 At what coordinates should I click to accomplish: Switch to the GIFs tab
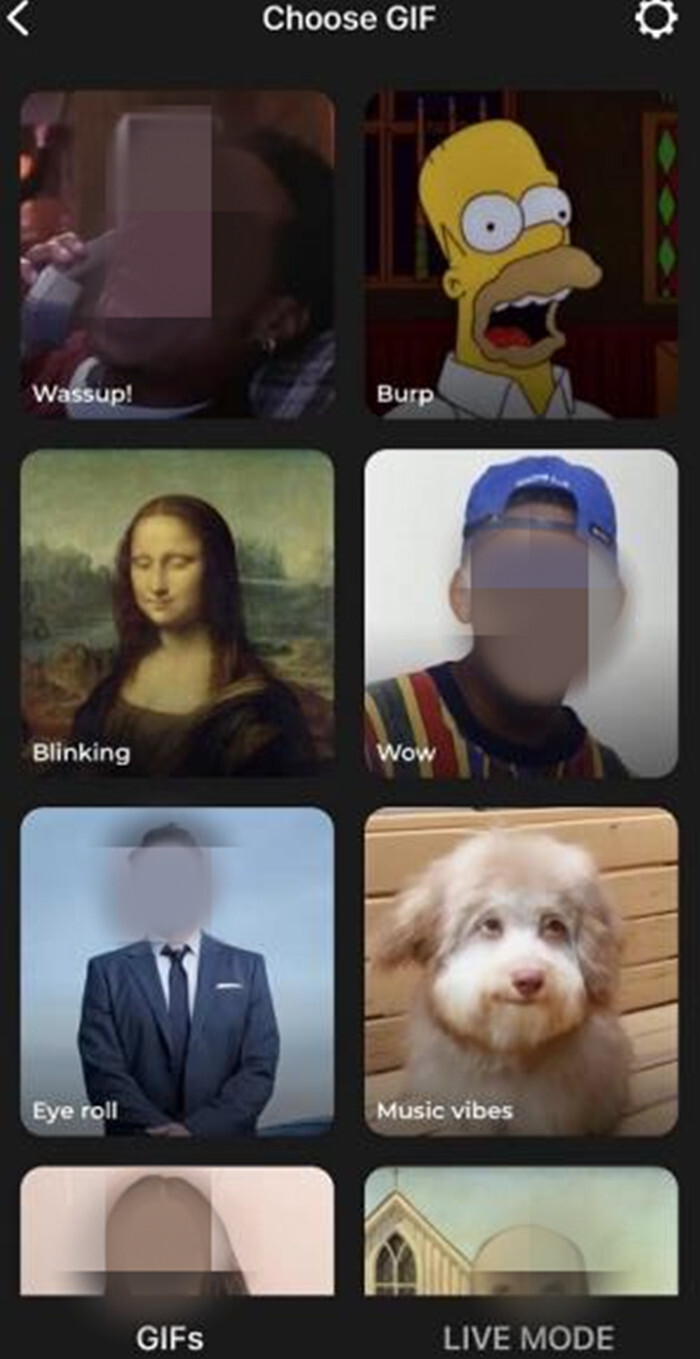(x=169, y=1337)
